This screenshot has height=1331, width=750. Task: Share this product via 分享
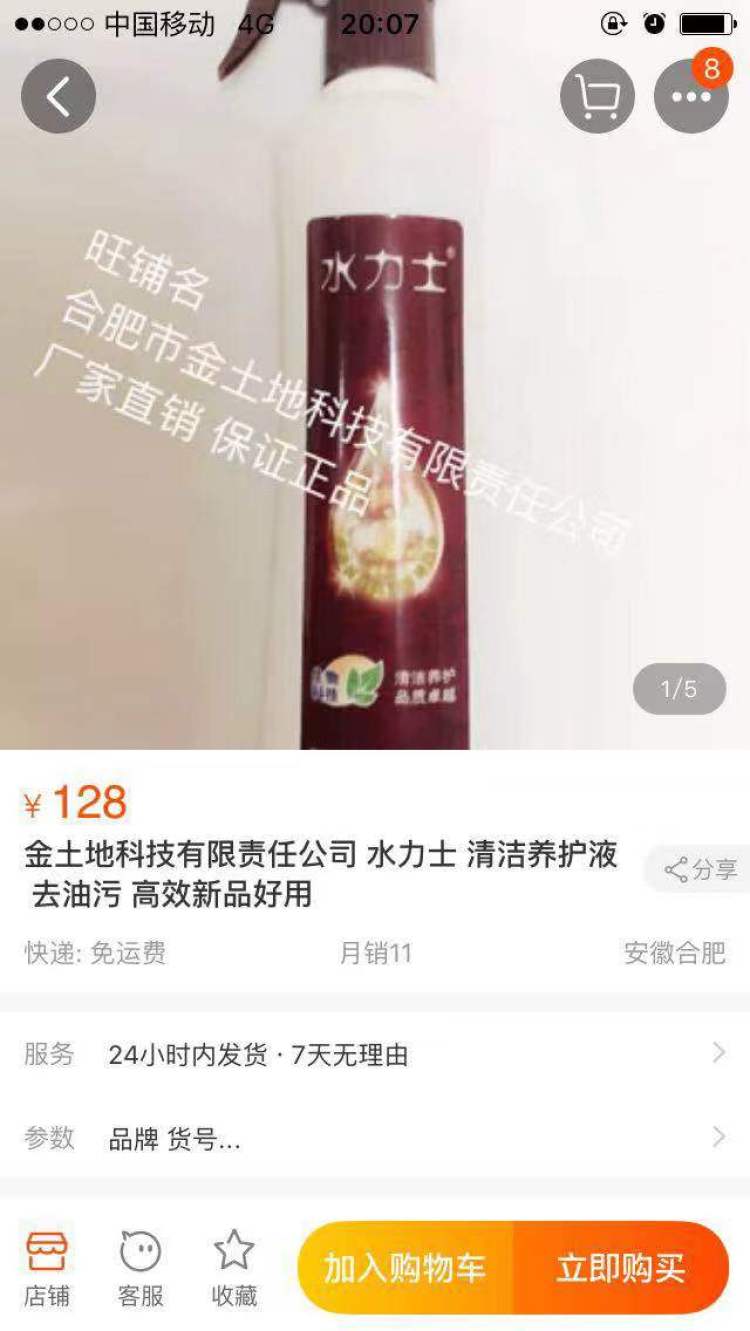pos(701,869)
